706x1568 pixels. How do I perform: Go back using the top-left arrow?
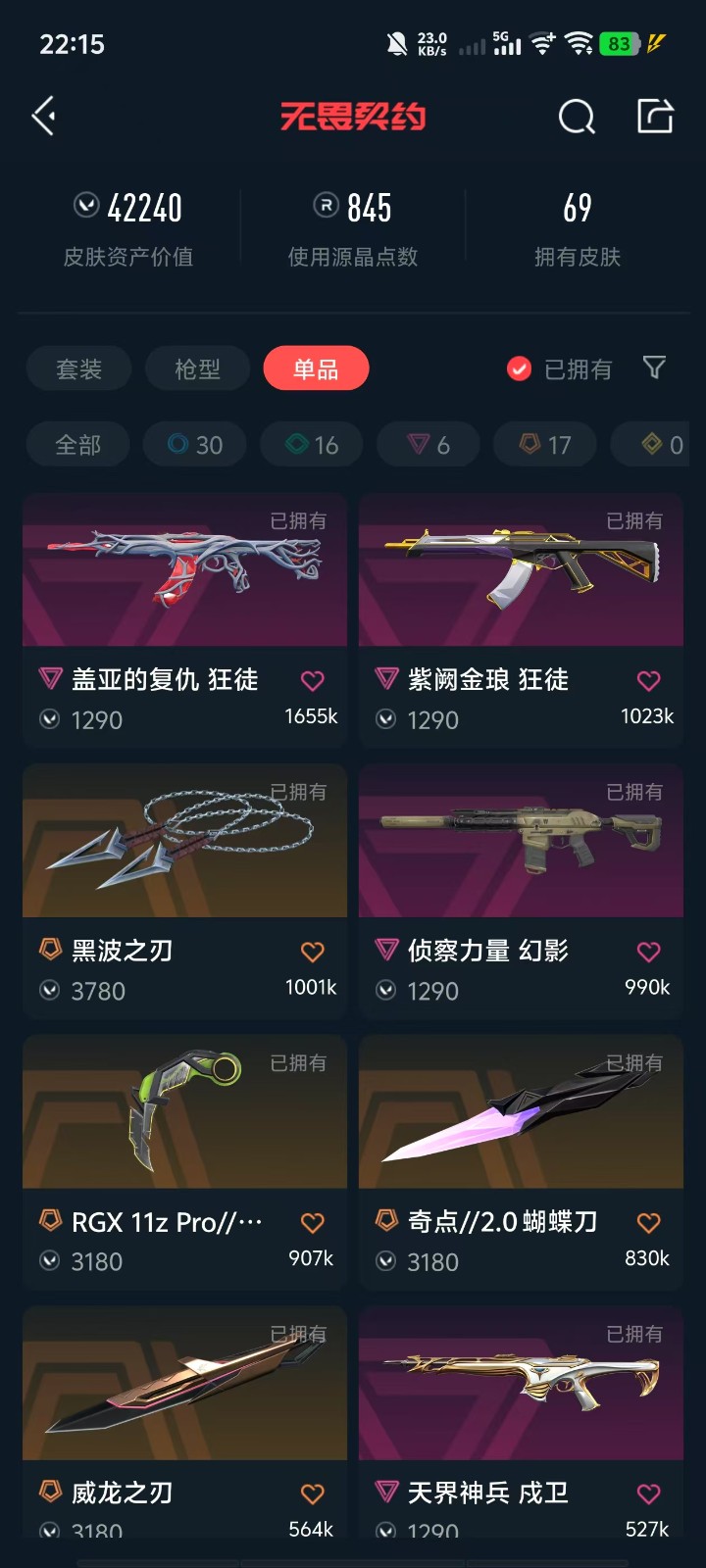(44, 117)
